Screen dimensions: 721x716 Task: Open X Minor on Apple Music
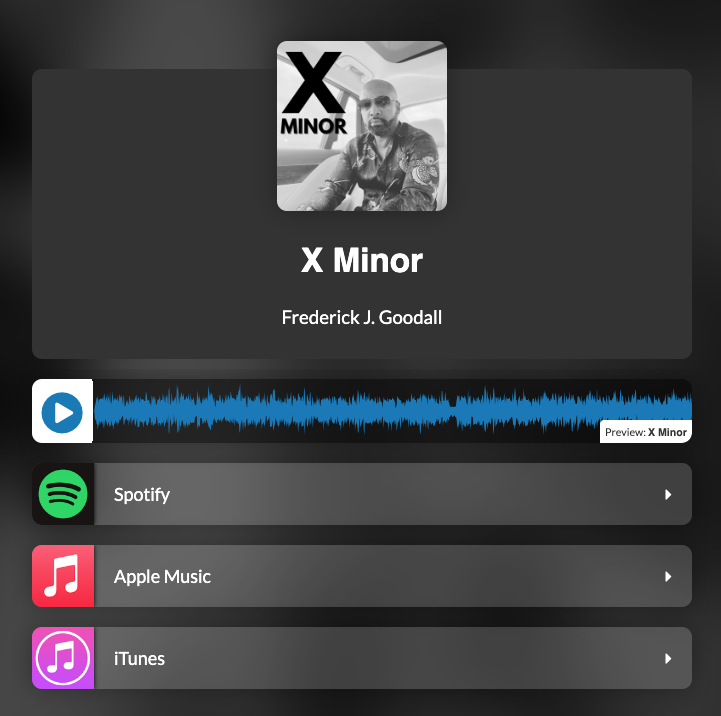[x=362, y=576]
